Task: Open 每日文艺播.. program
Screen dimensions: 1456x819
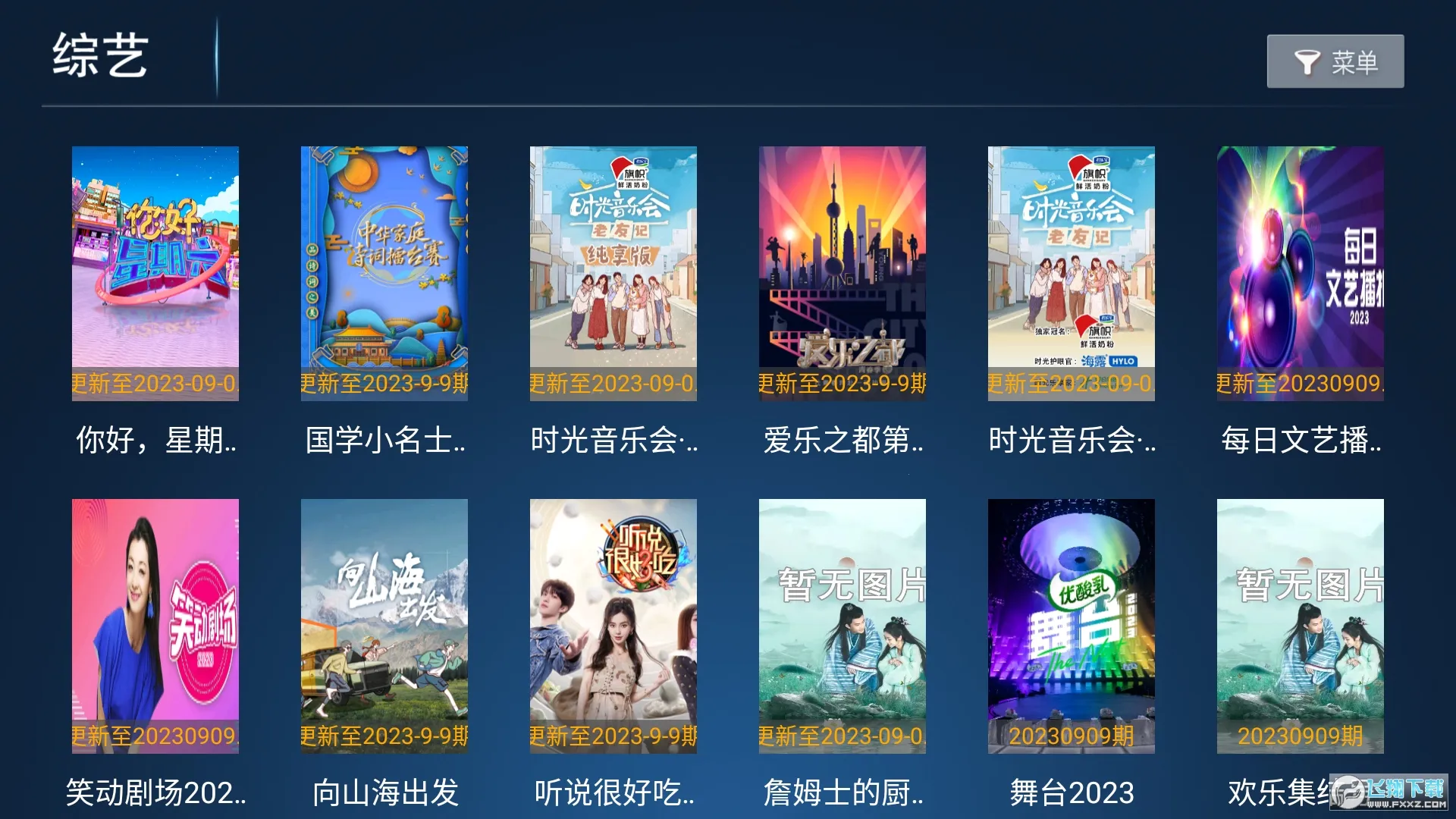Action: (1300, 273)
